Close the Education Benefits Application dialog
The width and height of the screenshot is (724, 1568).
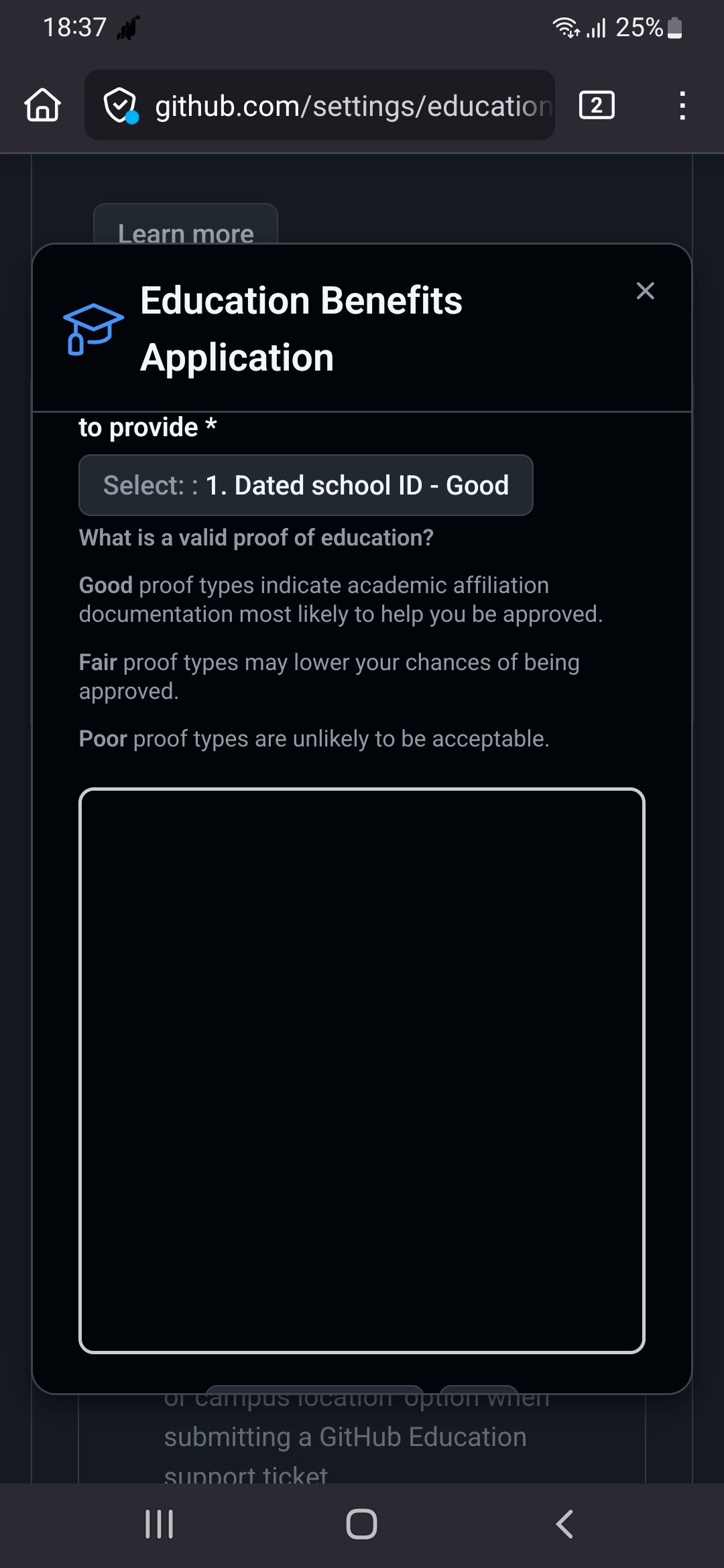tap(645, 291)
